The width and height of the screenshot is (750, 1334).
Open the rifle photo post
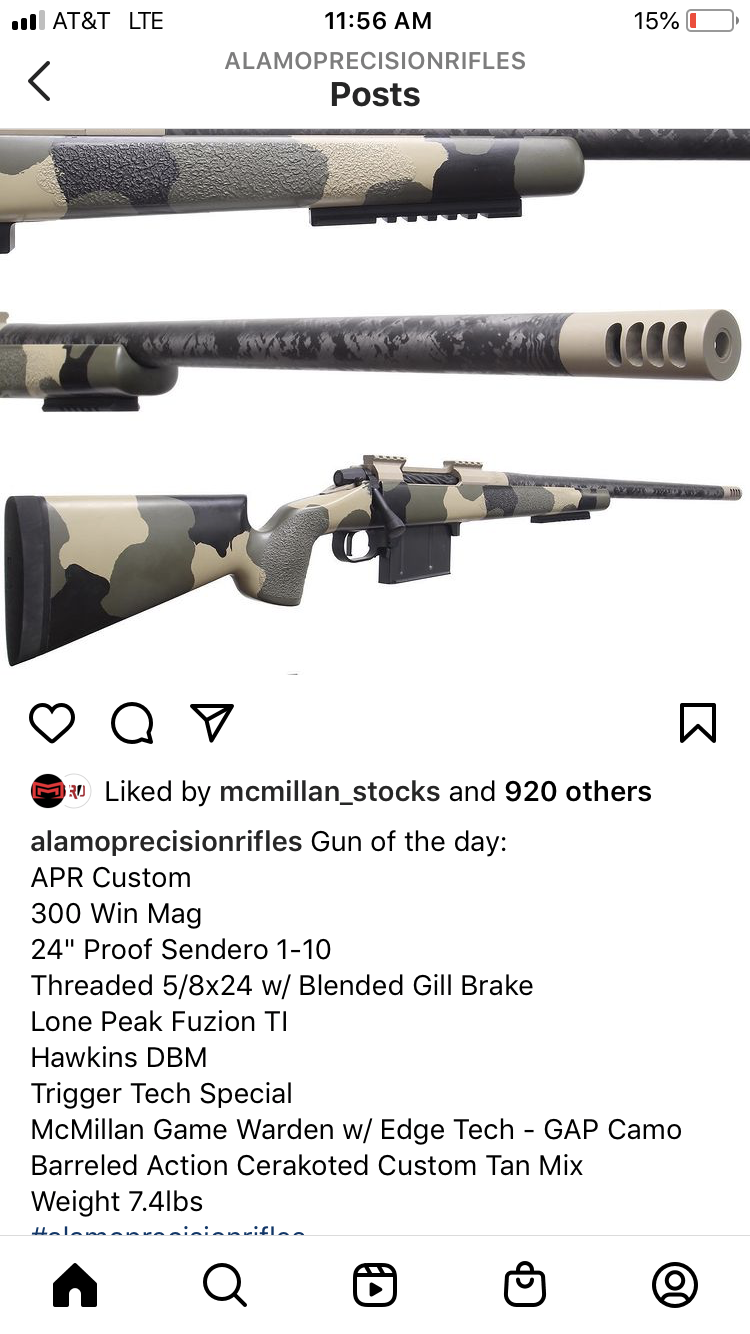(375, 400)
